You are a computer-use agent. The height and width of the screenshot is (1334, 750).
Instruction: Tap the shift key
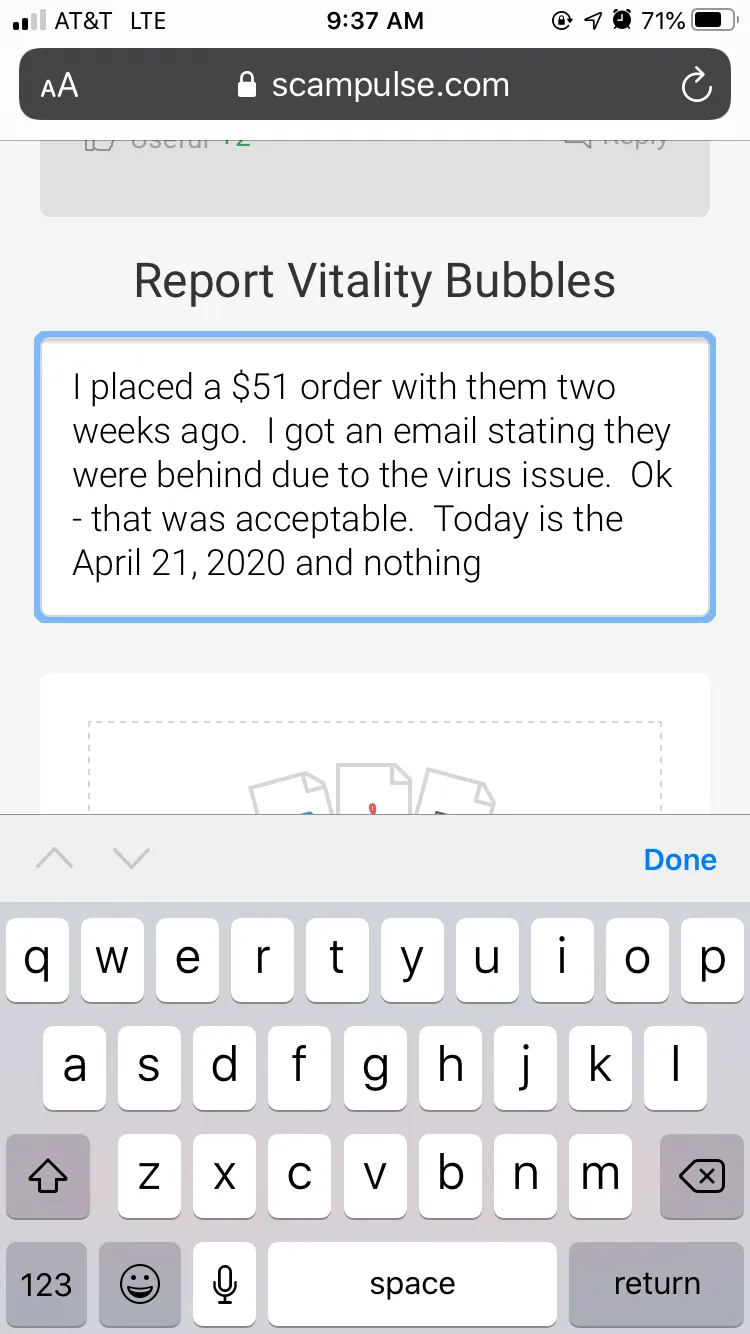[x=48, y=1176]
